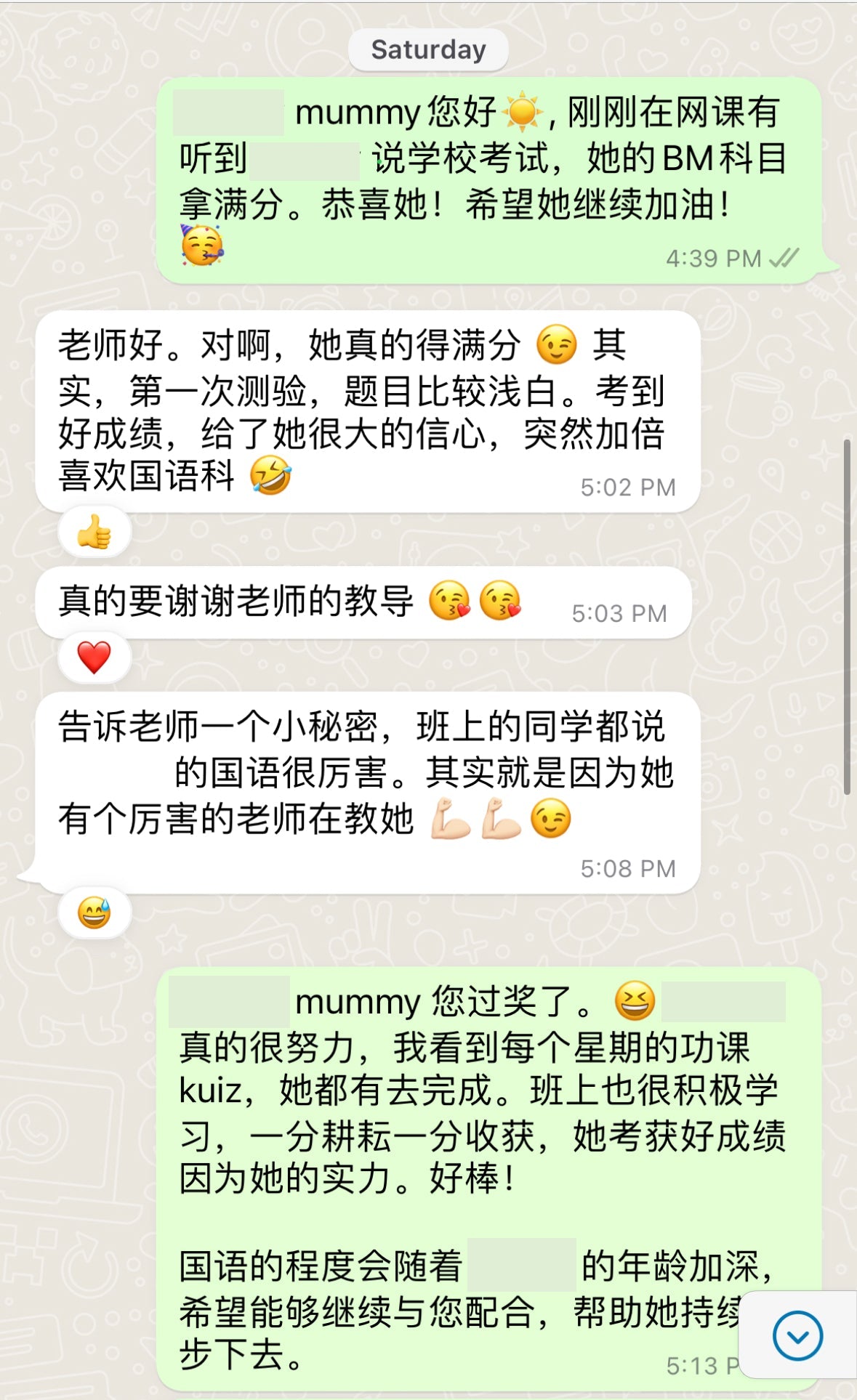View the red heart reaction under the 5:03 PM message
The width and height of the screenshot is (857, 1400).
tap(94, 657)
